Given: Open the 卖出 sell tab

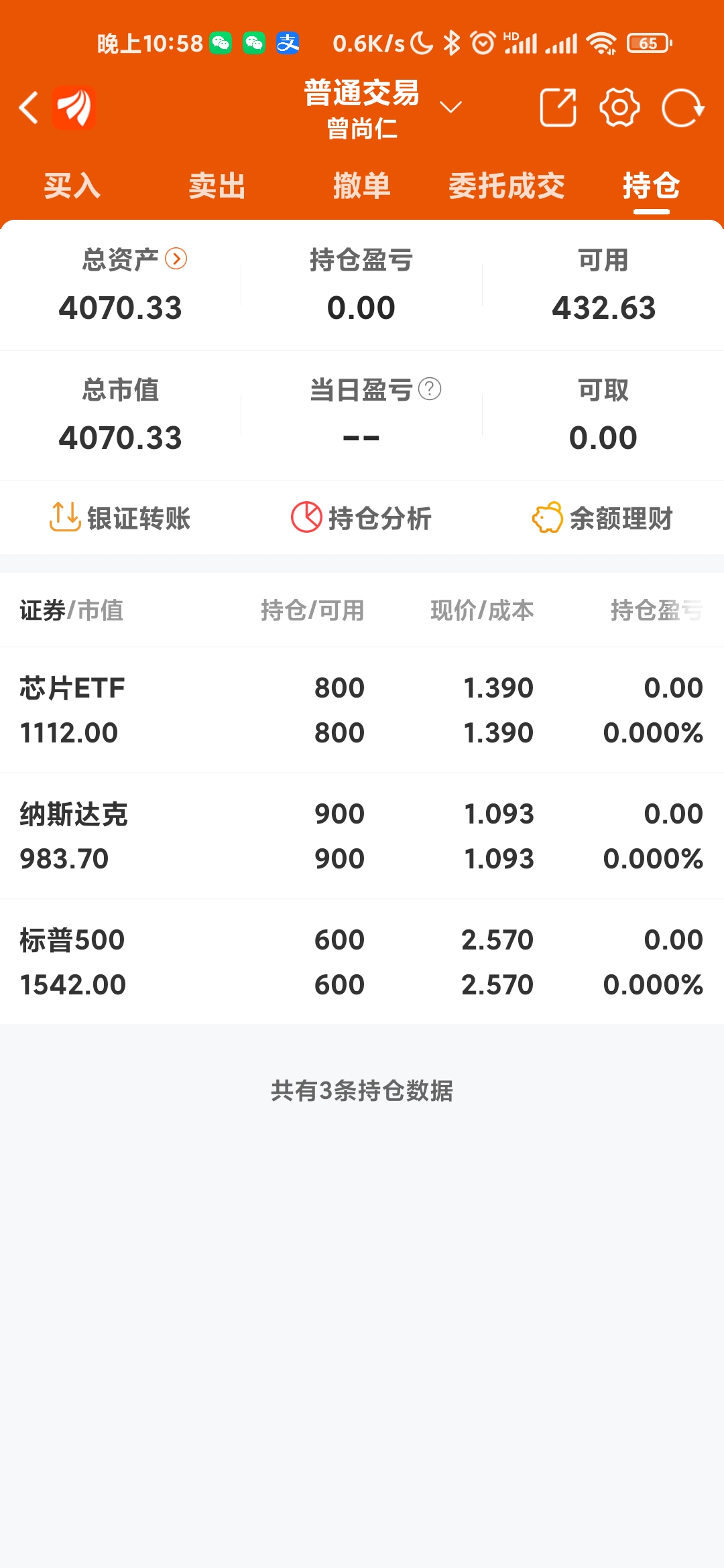Looking at the screenshot, I should pyautogui.click(x=216, y=187).
